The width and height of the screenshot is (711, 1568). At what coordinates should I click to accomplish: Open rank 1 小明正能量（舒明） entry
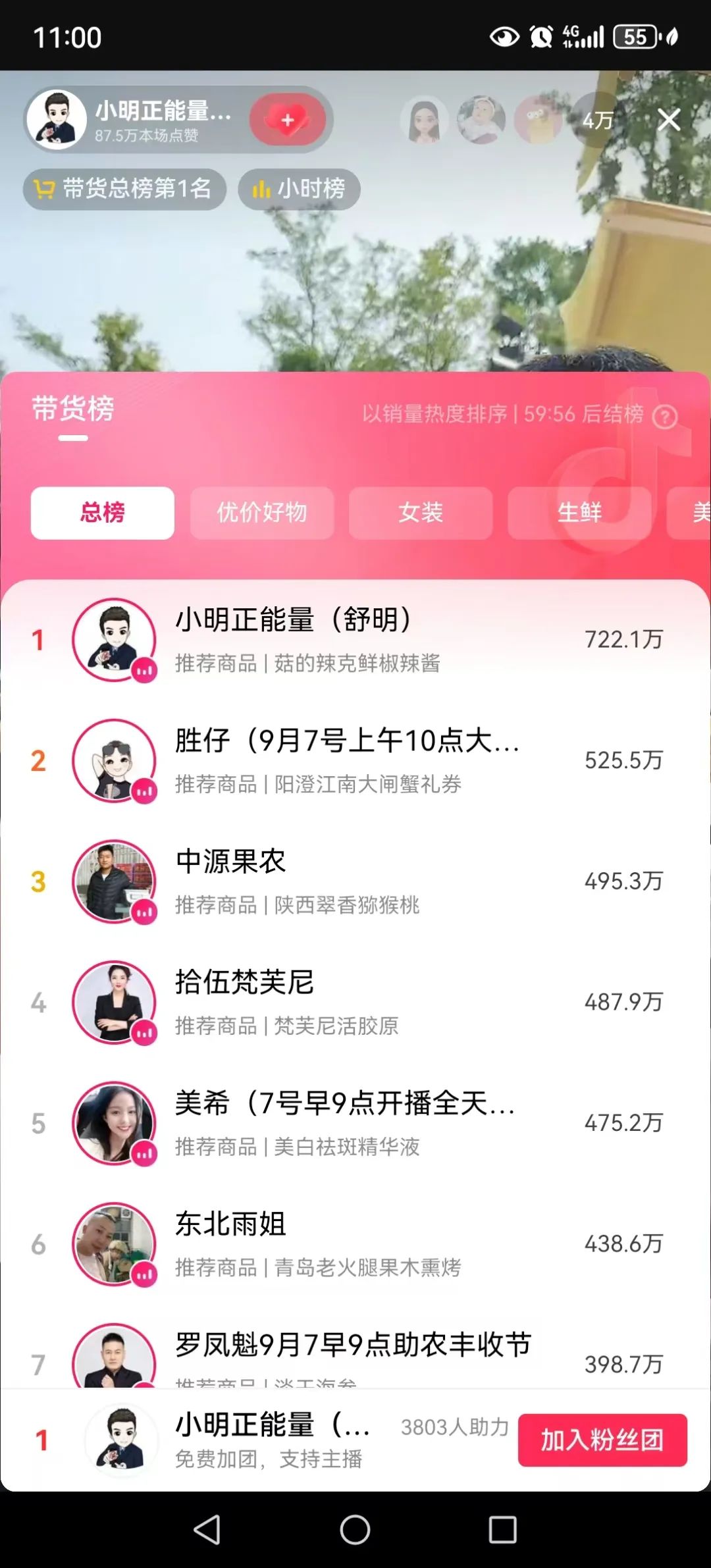click(355, 639)
